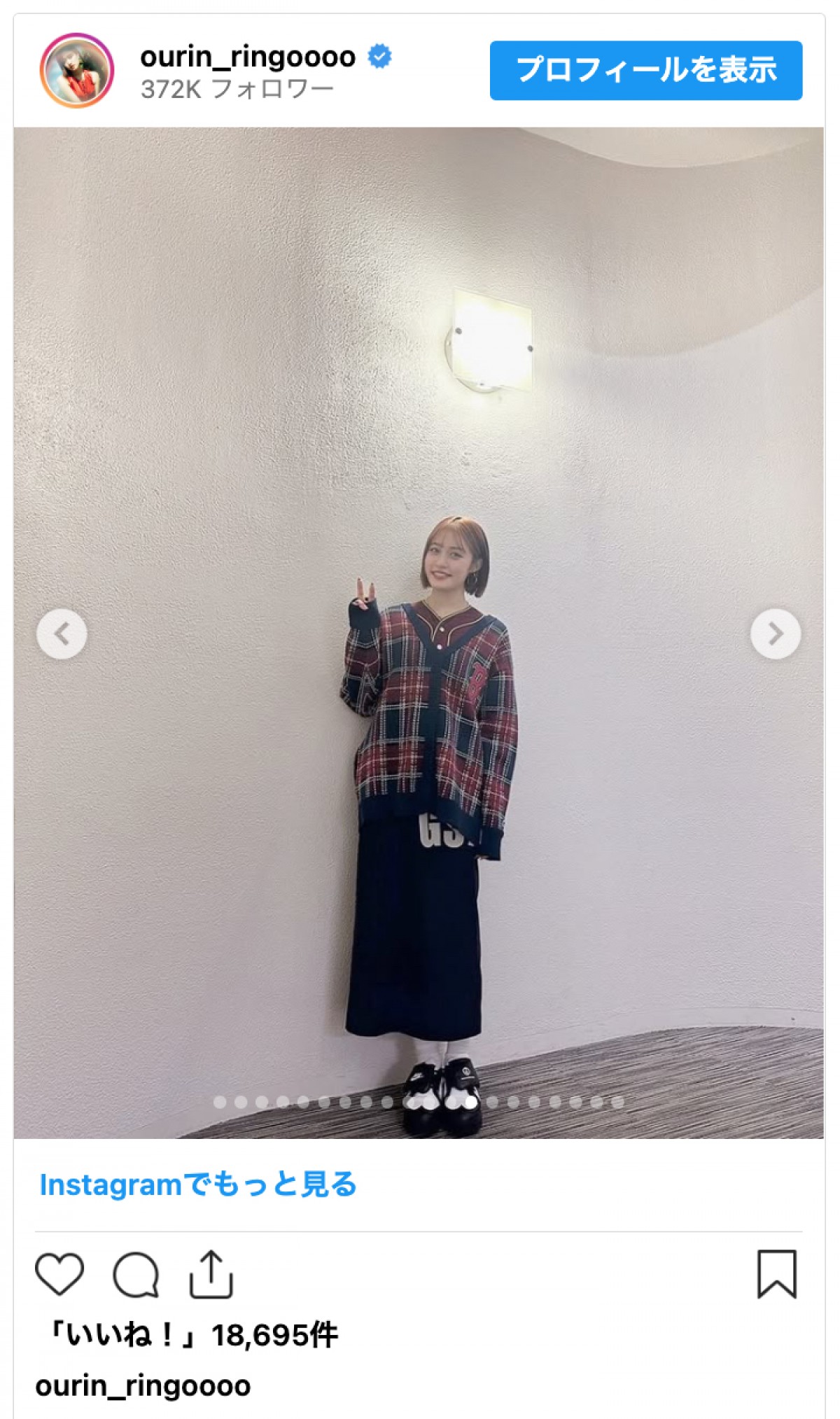Bookmark this post
This screenshot has width=840, height=1419.
point(776,1274)
